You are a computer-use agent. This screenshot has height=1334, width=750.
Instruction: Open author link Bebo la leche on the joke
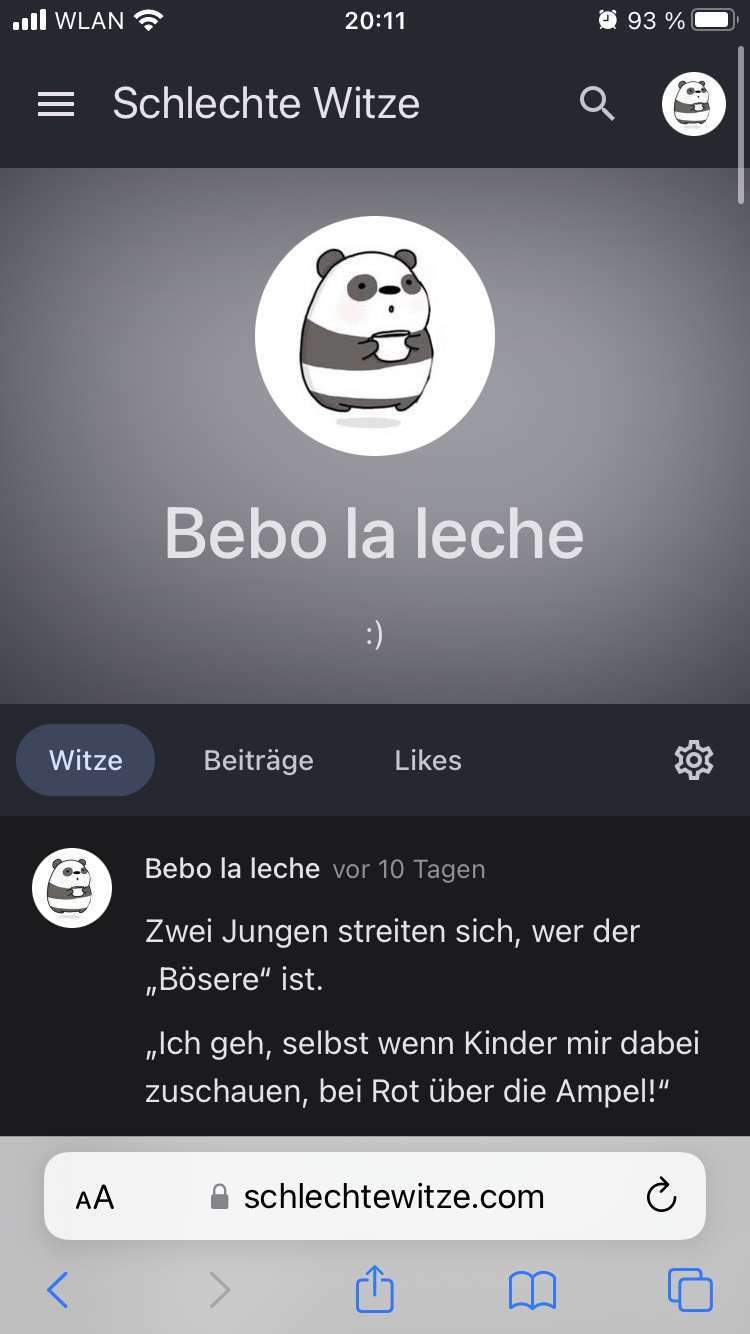[x=232, y=869]
